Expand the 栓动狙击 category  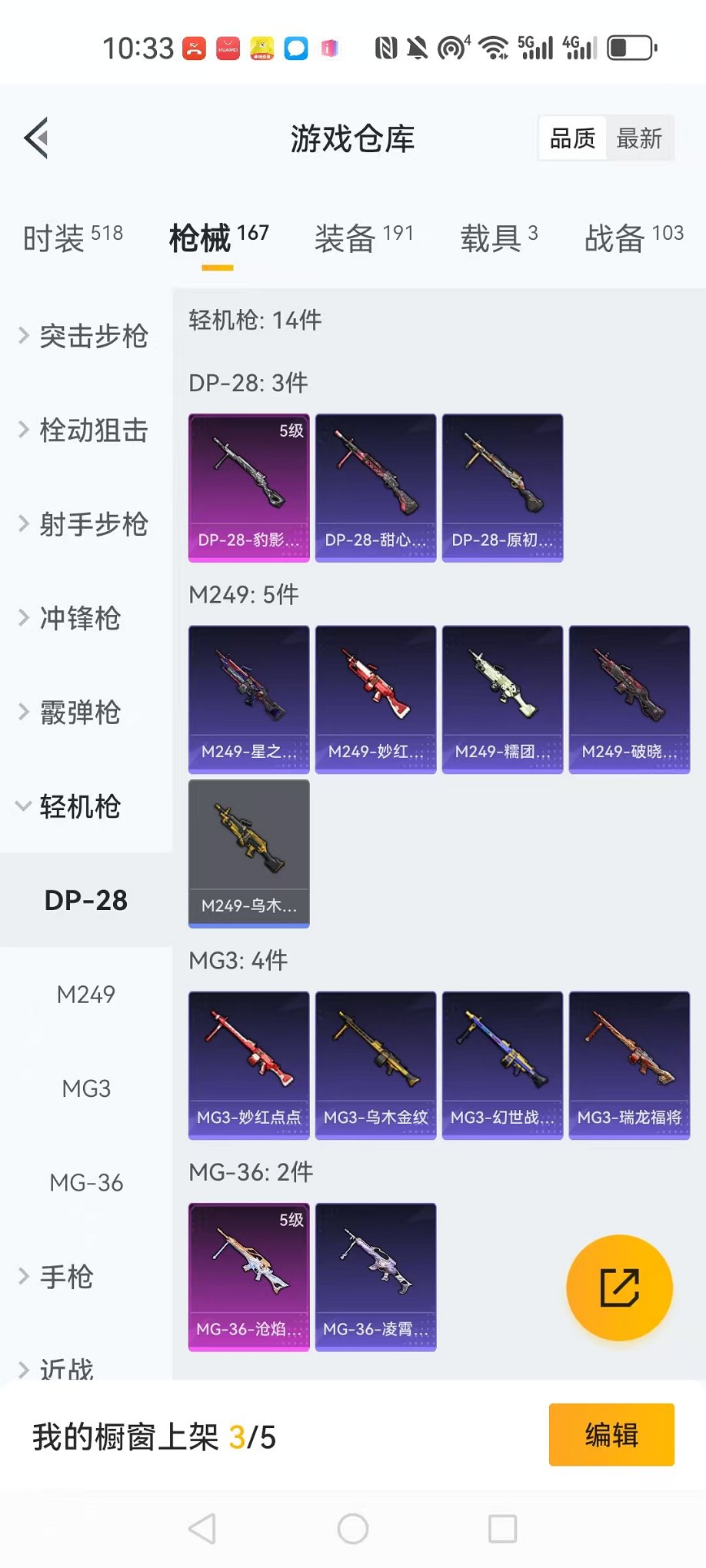(x=85, y=430)
